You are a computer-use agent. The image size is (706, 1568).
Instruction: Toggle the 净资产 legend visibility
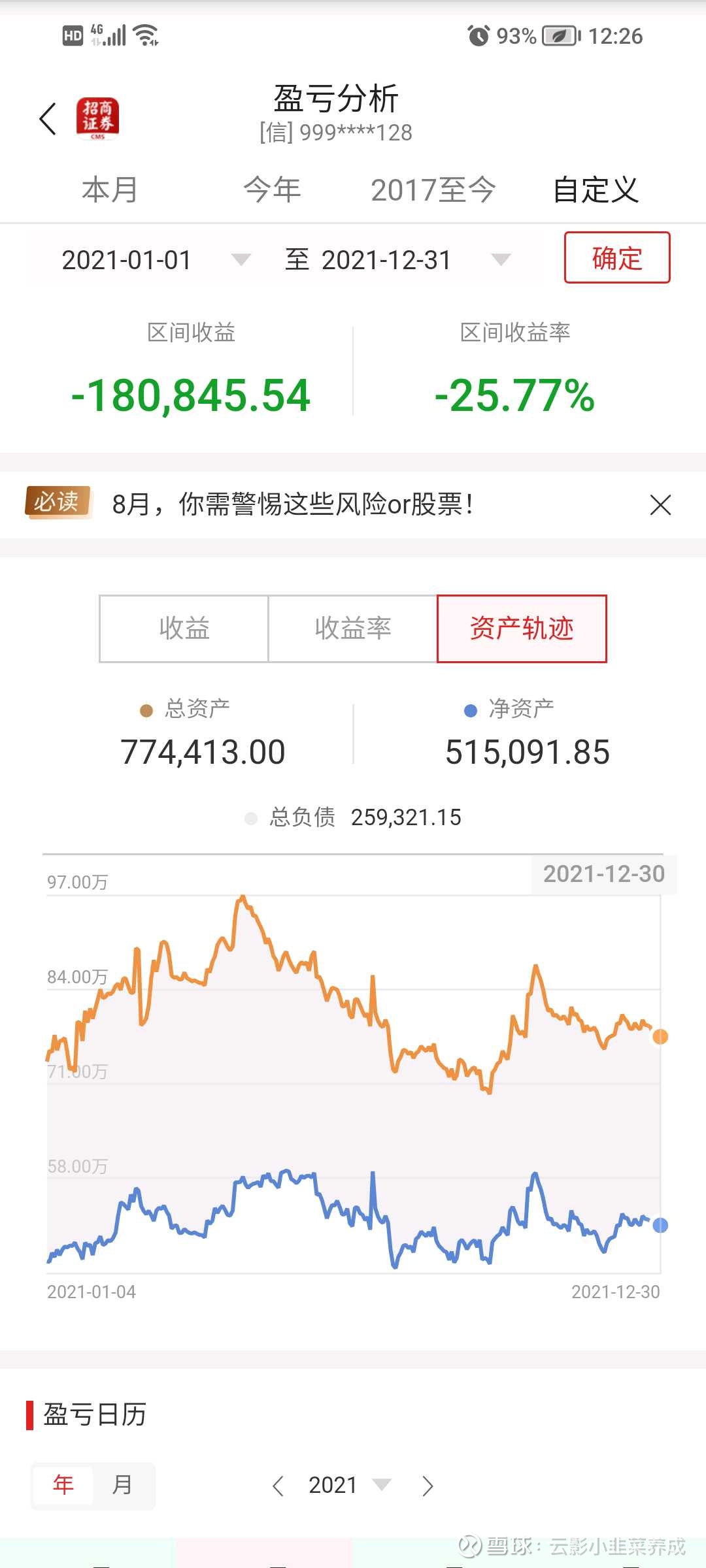[520, 708]
